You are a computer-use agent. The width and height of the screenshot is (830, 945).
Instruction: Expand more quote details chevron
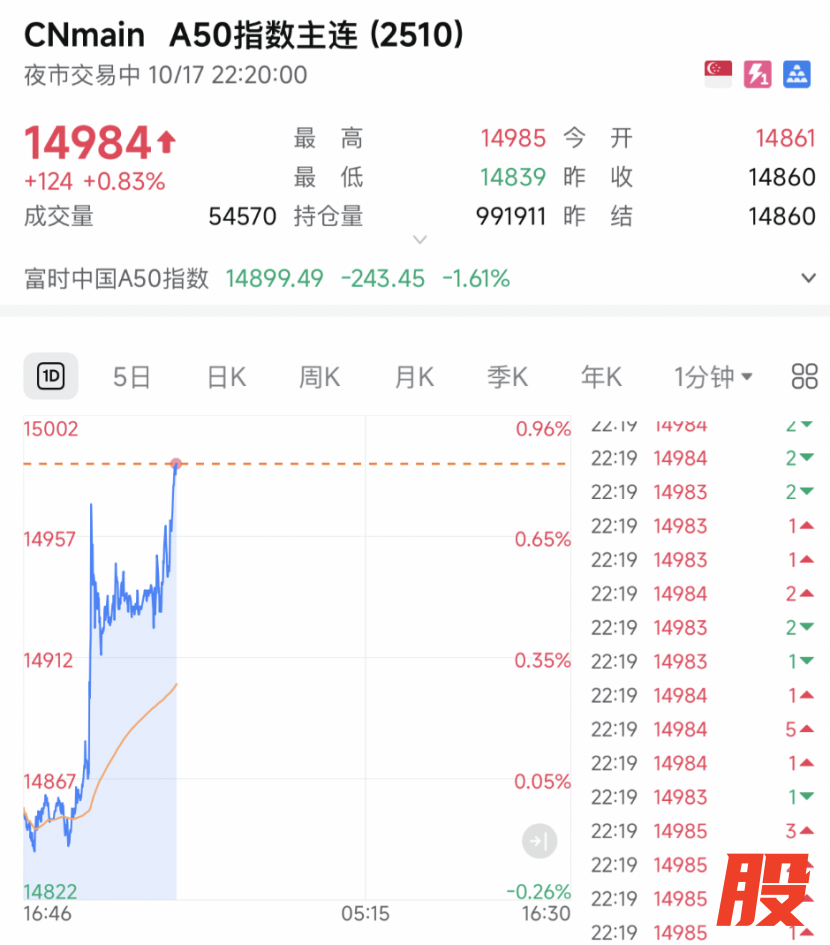coord(420,240)
